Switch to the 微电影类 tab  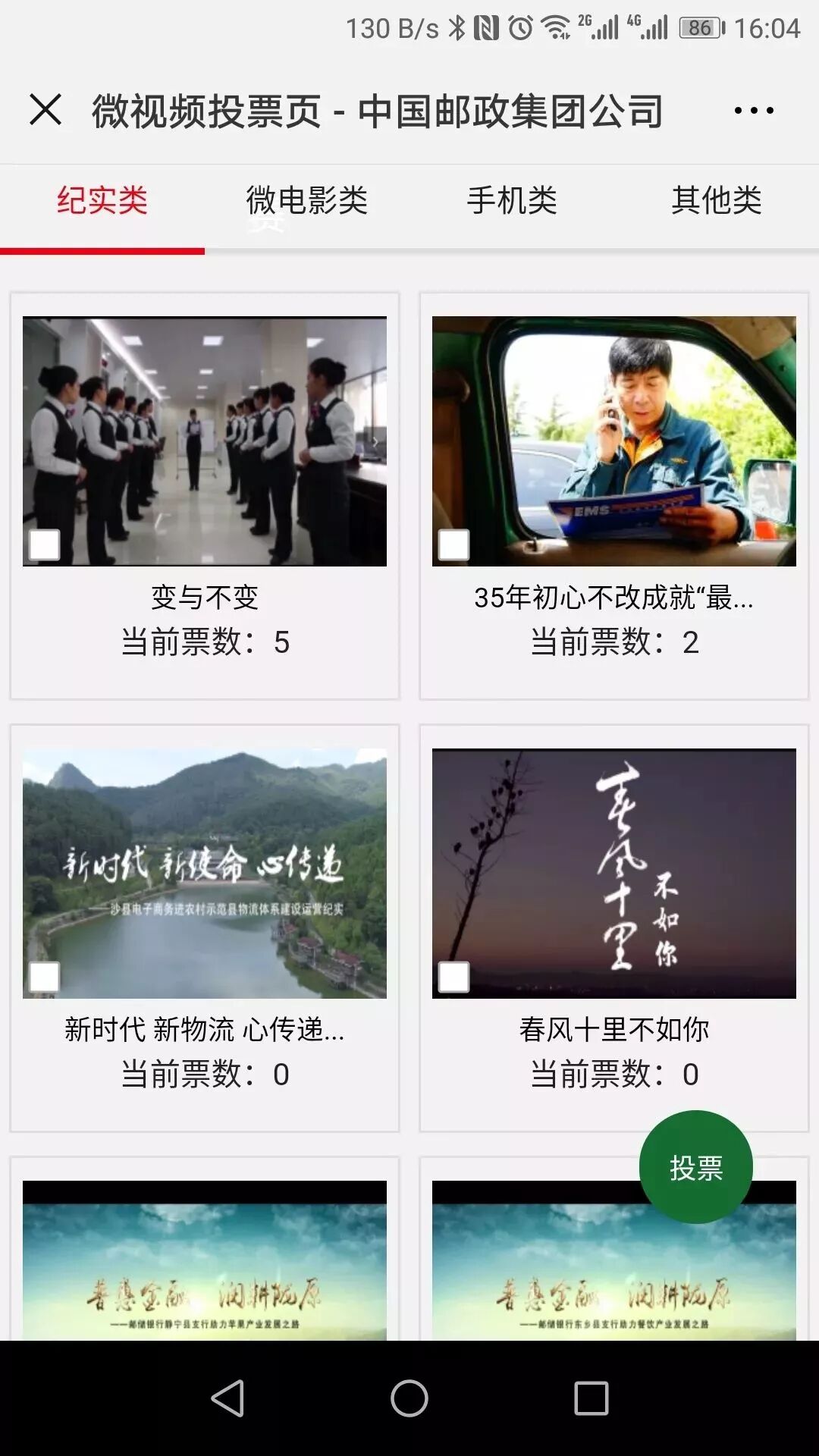[x=307, y=201]
